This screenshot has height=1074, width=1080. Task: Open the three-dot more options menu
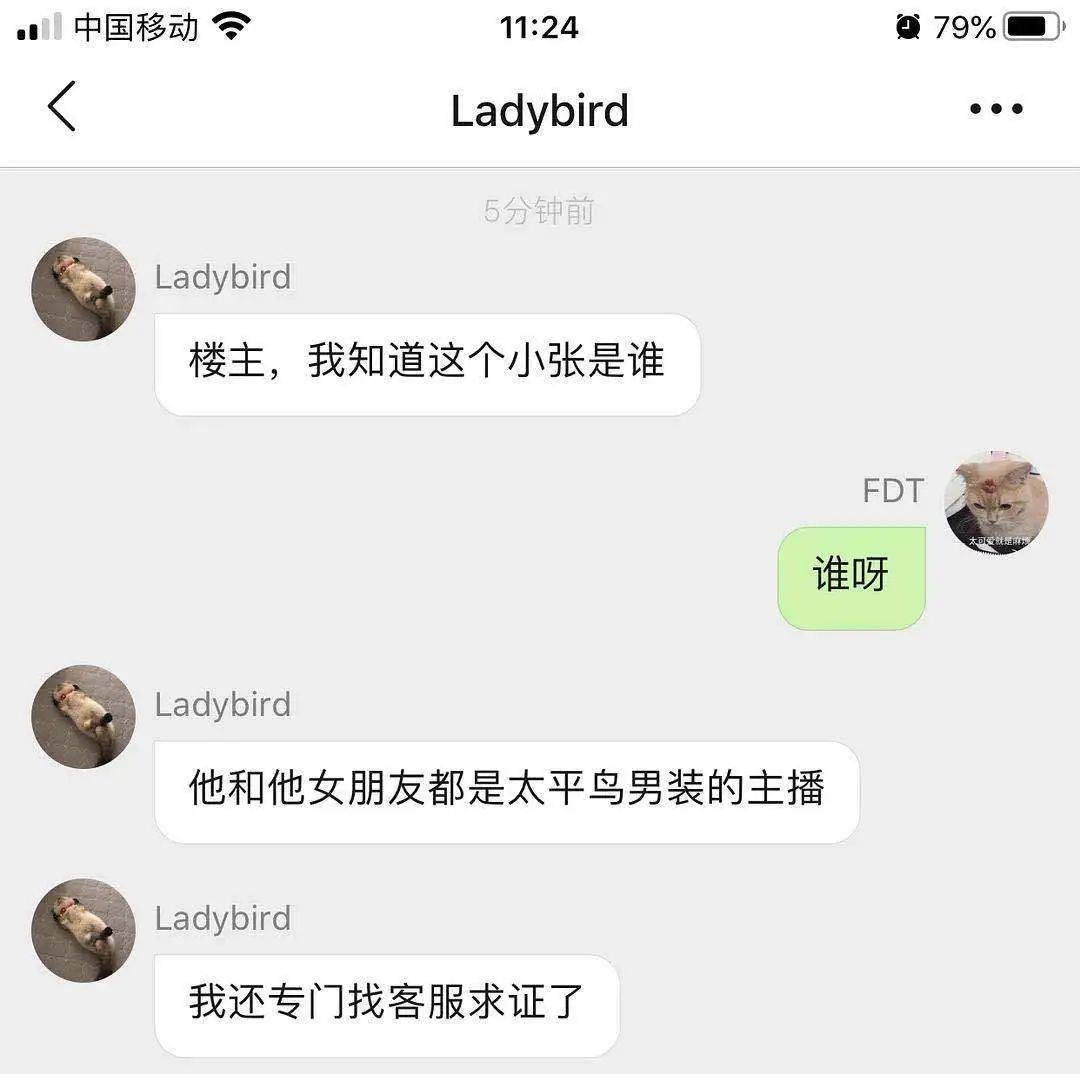tap(996, 109)
